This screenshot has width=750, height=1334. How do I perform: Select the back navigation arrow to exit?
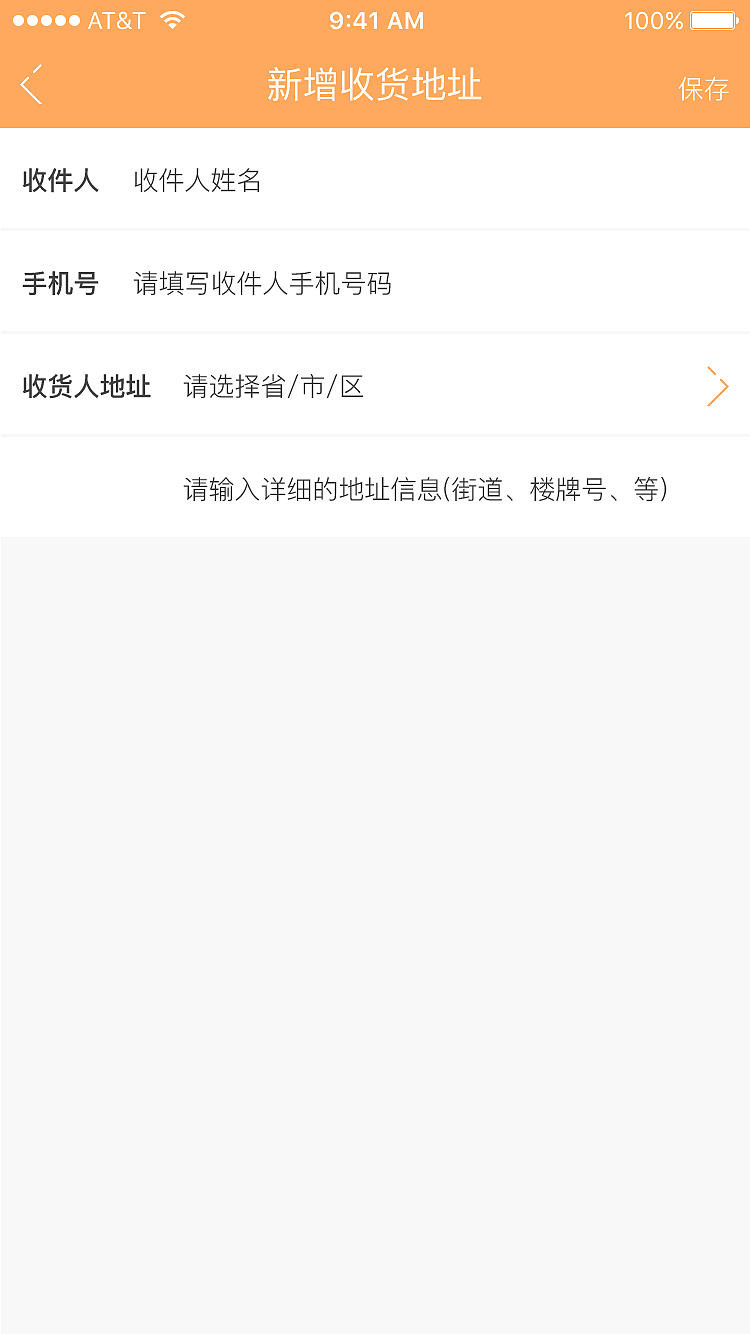(31, 85)
